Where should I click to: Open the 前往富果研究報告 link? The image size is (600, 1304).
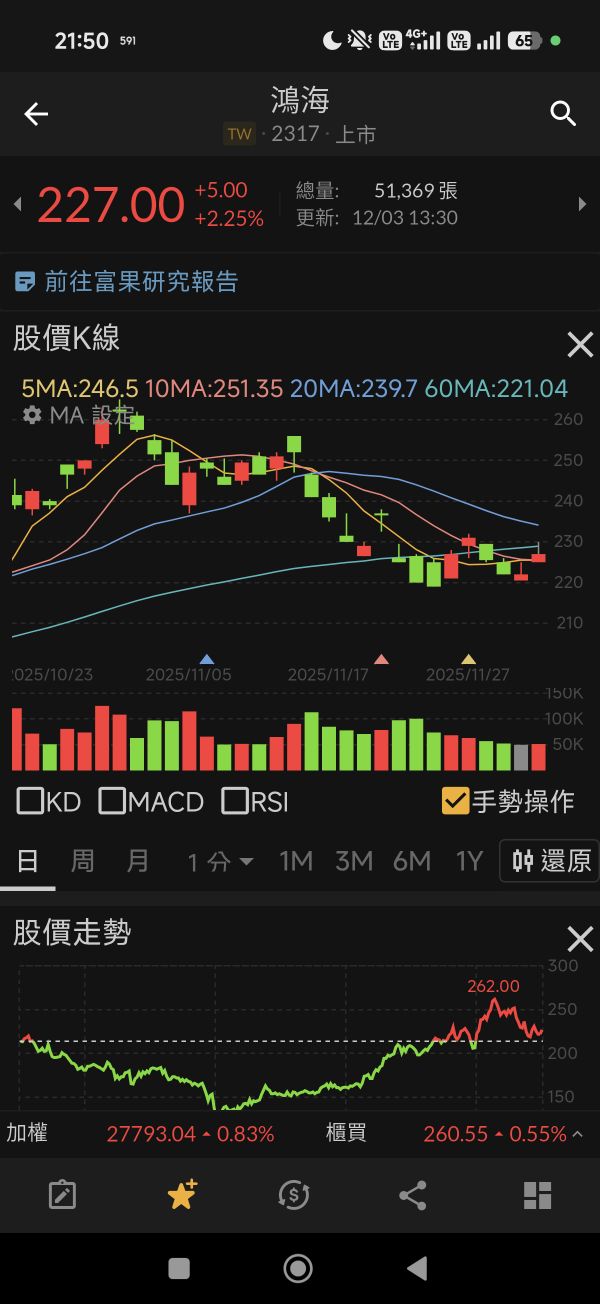point(127,282)
